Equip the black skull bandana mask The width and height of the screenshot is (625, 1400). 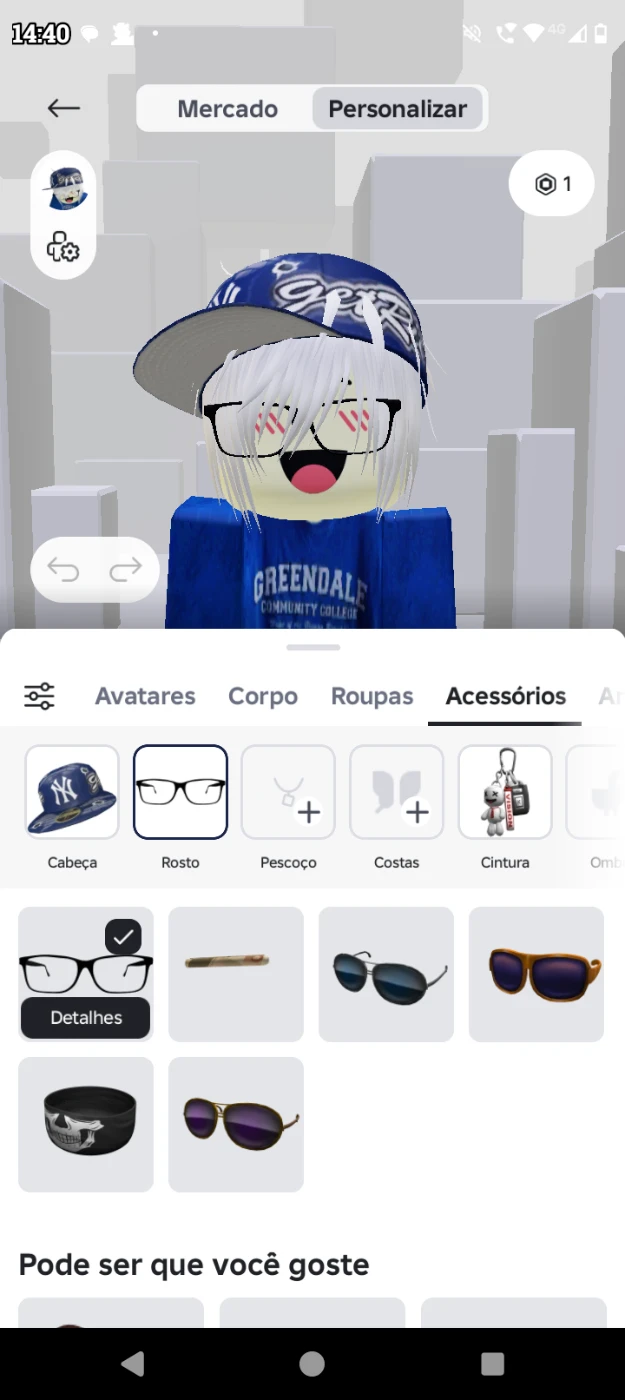[x=86, y=1124]
